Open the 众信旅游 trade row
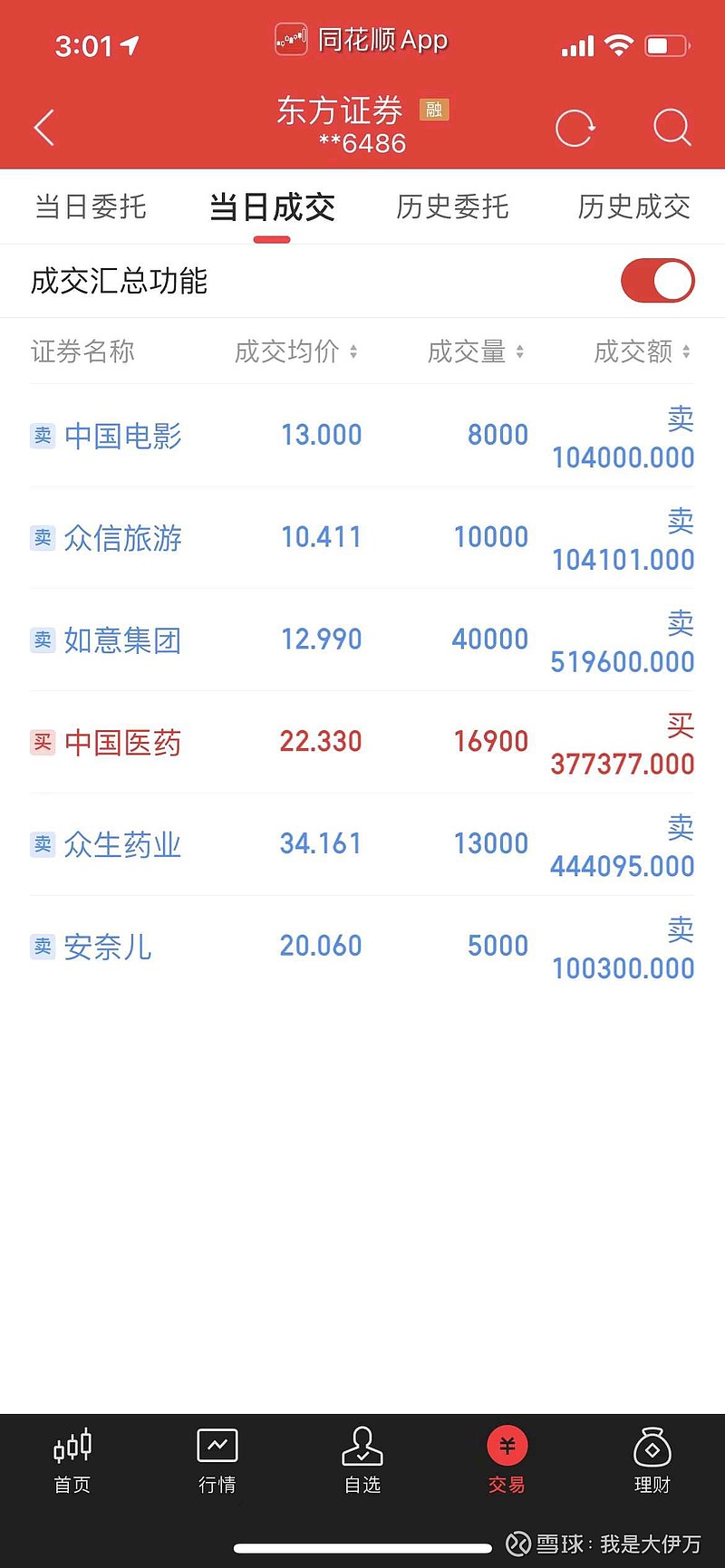The image size is (725, 1568). (362, 538)
